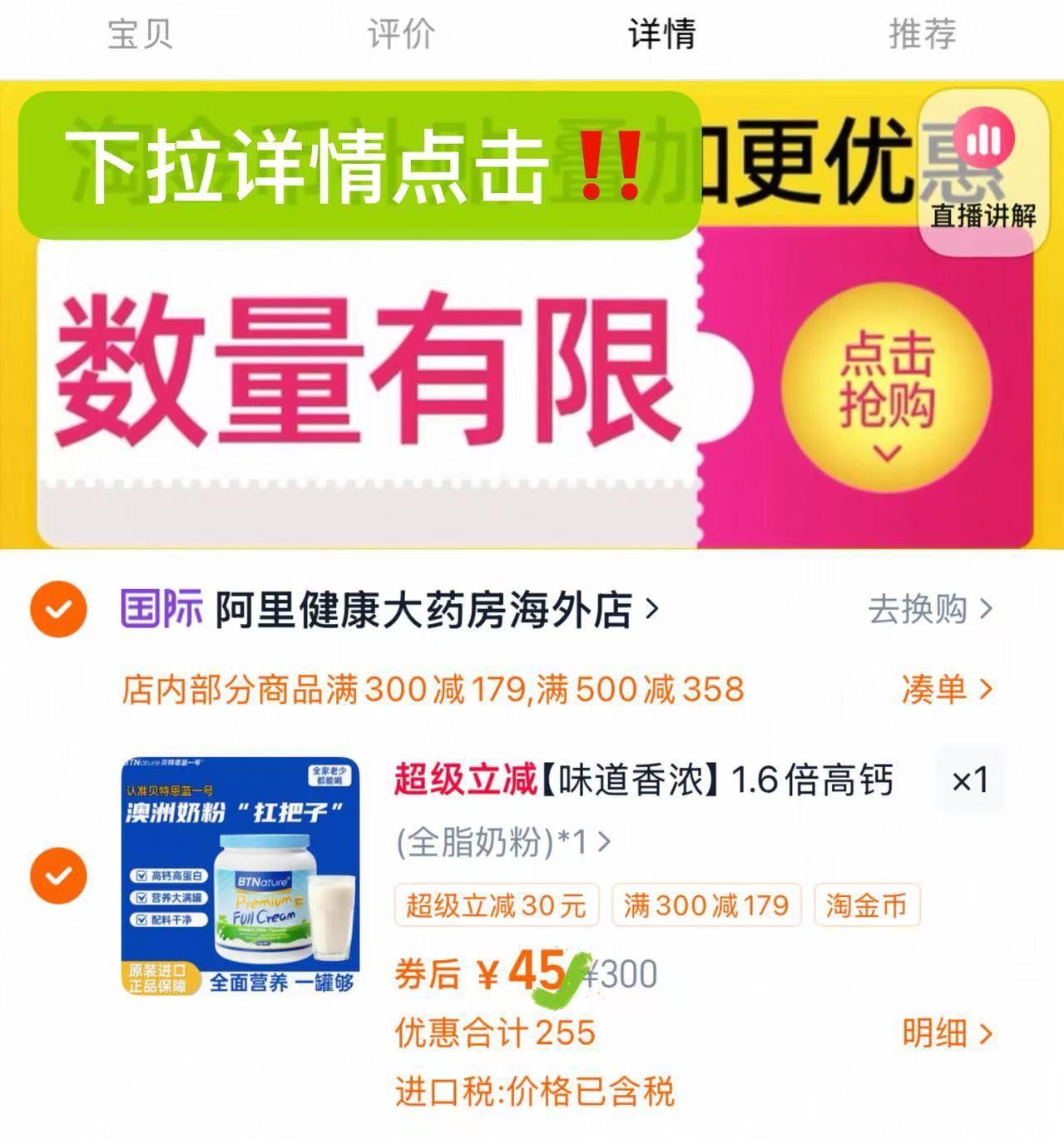Expand the 明细 discount details
This screenshot has width=1064, height=1139.
[940, 1034]
